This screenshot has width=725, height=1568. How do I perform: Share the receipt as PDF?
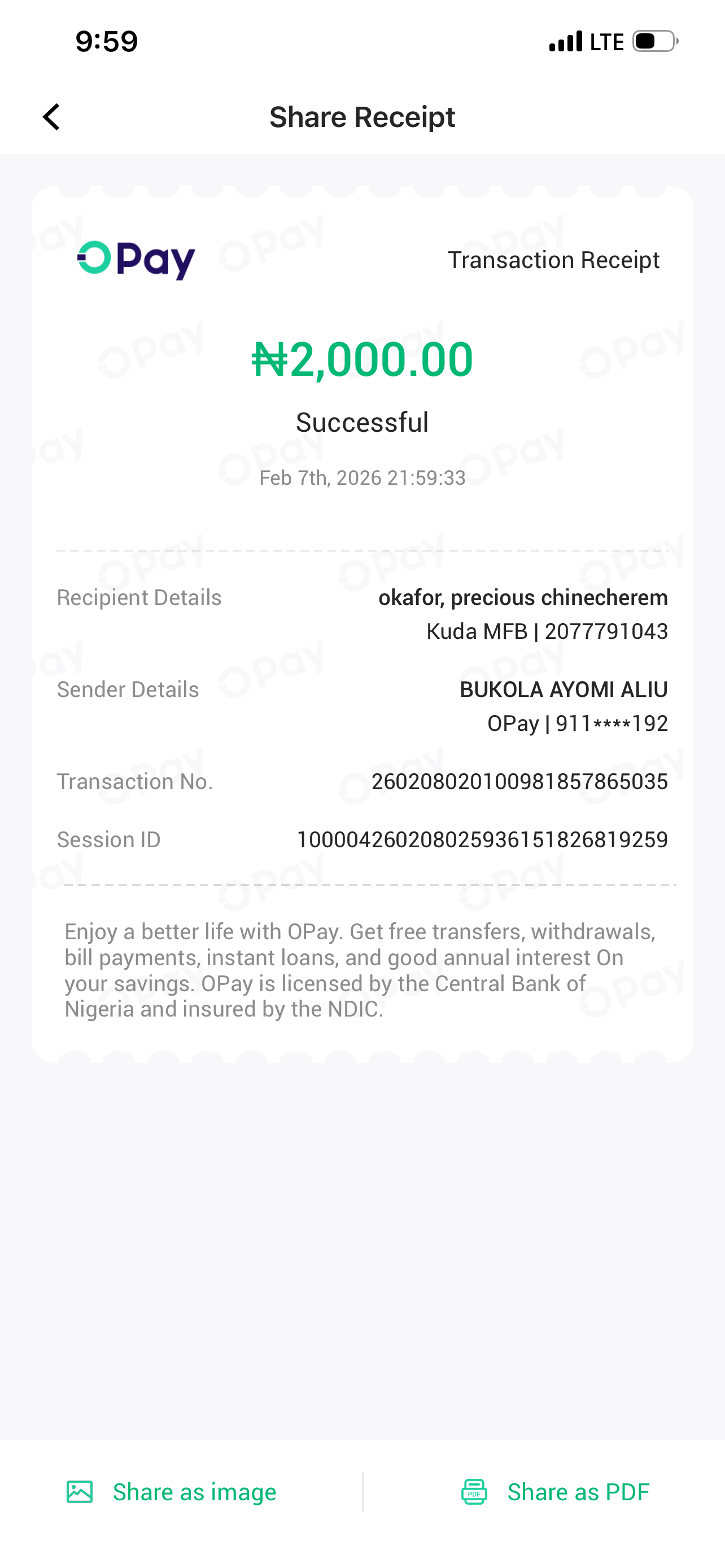pos(555,1492)
